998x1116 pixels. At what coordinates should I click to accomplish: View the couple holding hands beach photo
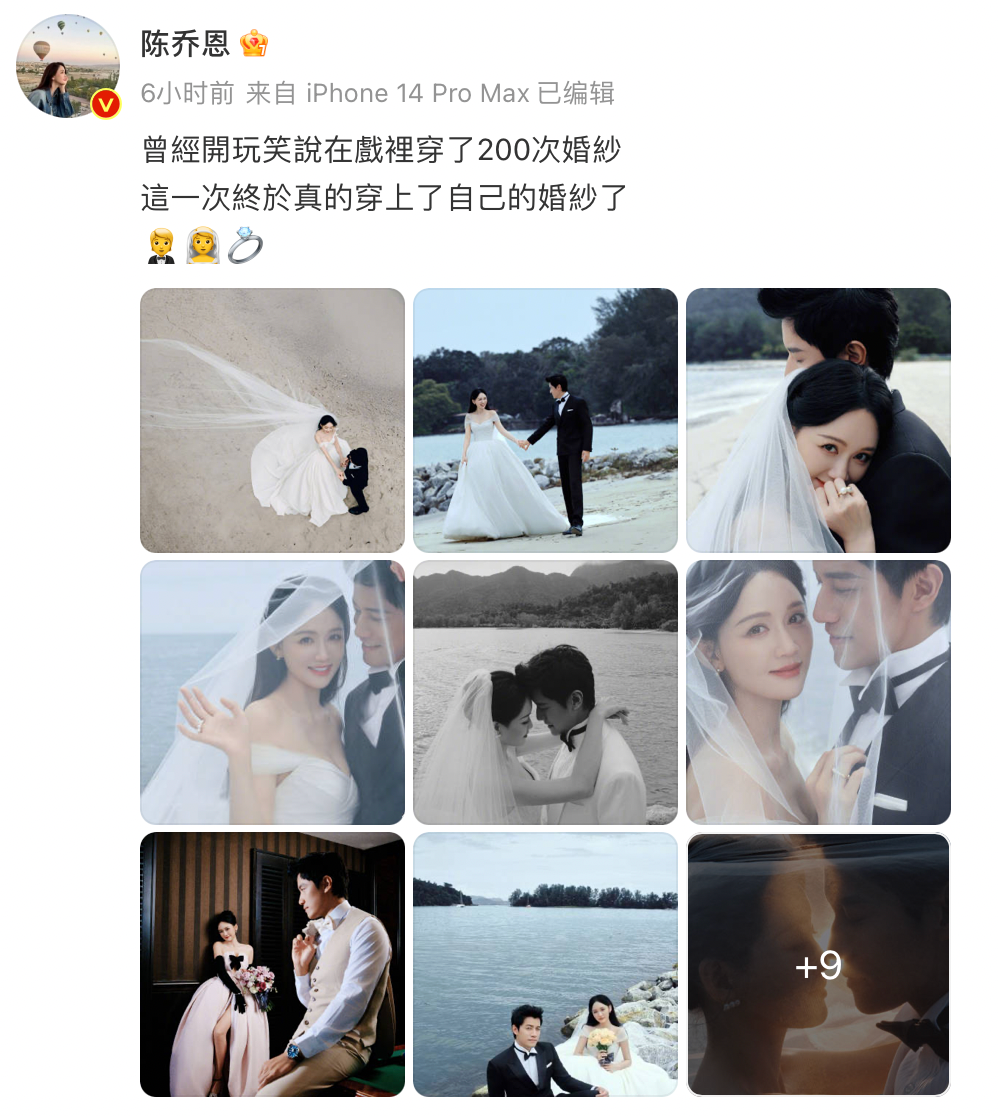tap(545, 420)
